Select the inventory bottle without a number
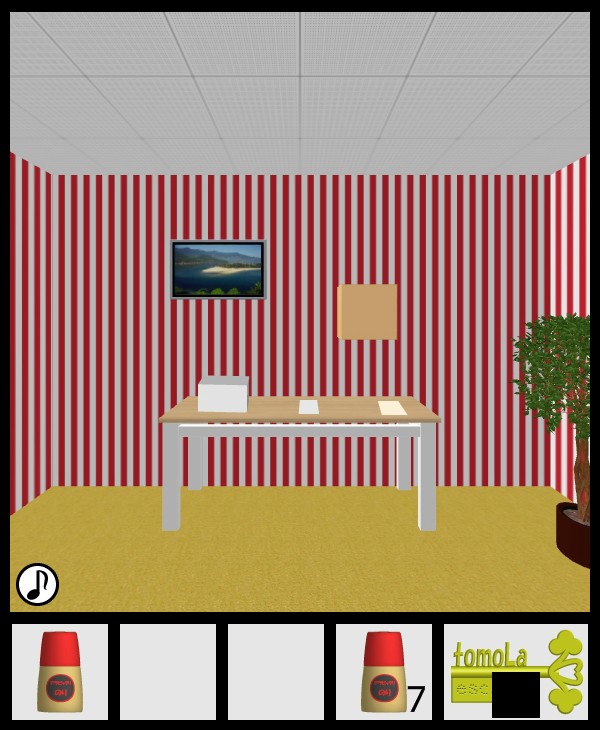Screen dimensions: 600x730 point(60,671)
